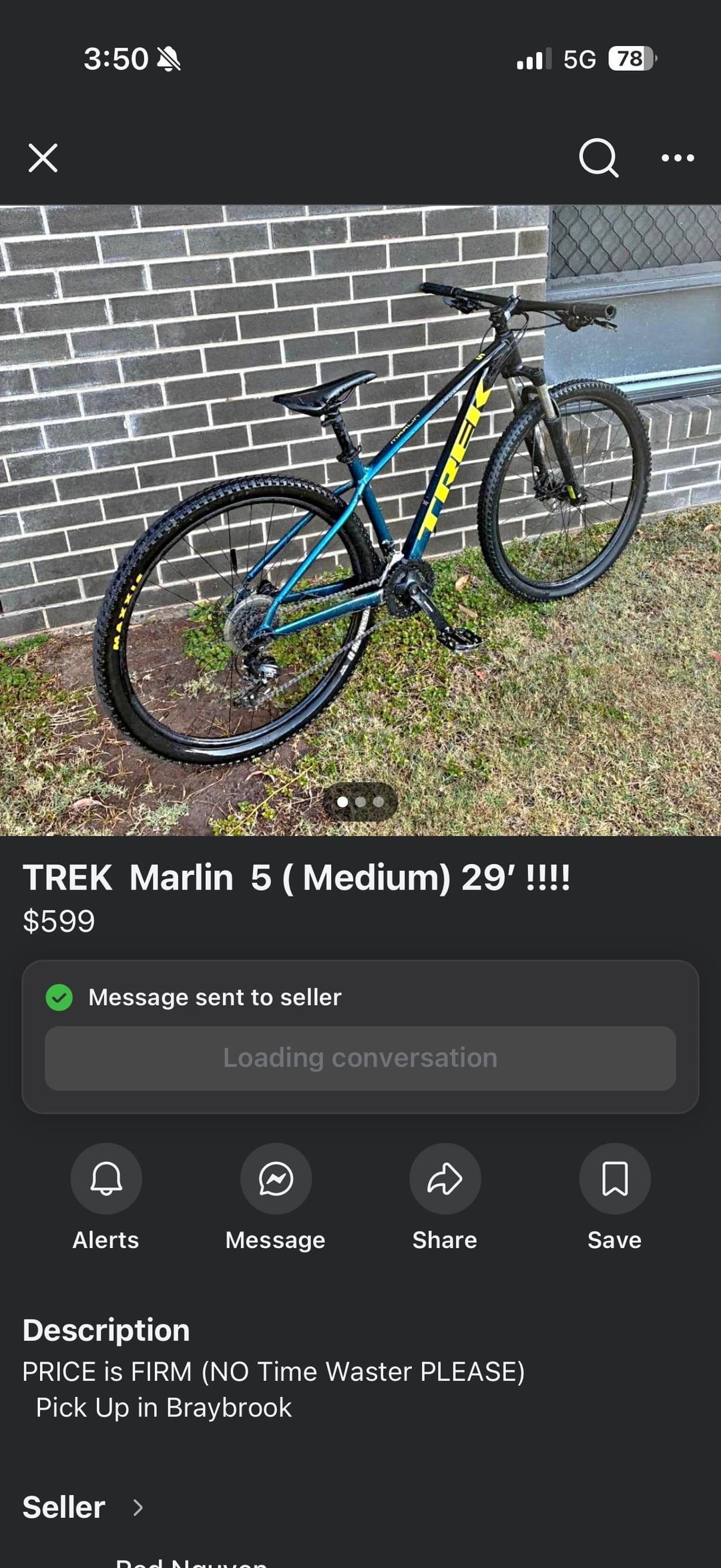View the Trek Marlin bike photo
The image size is (721, 1568).
pos(360,520)
